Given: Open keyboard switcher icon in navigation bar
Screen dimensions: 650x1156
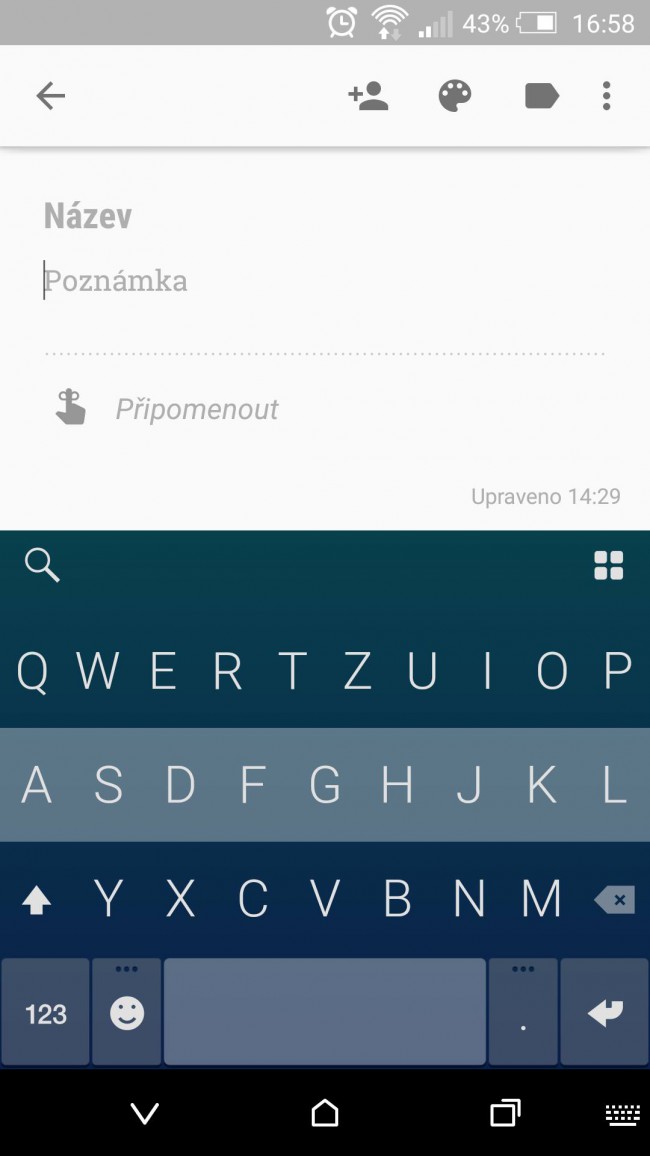Looking at the screenshot, I should point(623,1115).
